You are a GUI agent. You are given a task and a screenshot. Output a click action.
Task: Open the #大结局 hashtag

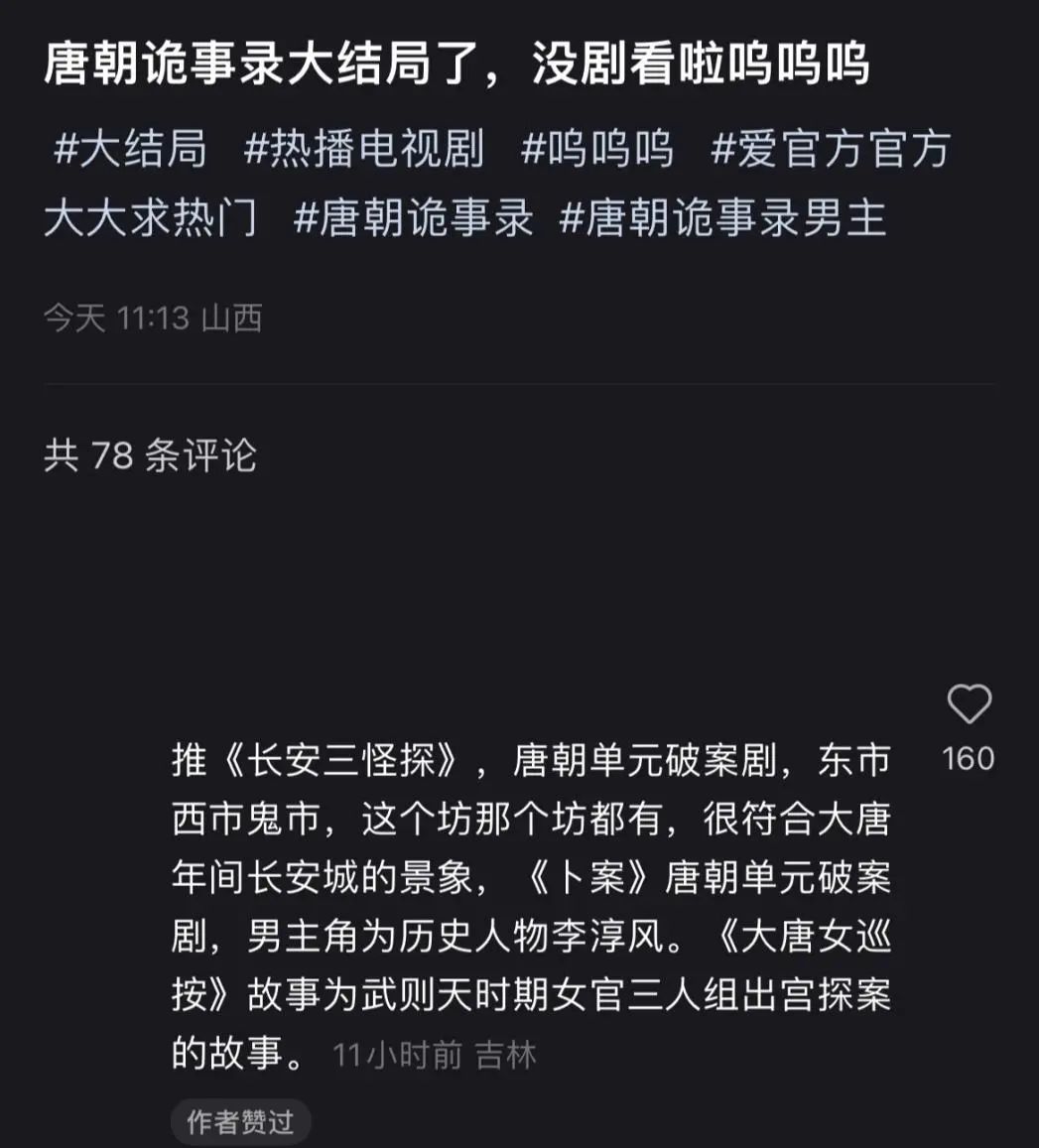click(x=130, y=149)
